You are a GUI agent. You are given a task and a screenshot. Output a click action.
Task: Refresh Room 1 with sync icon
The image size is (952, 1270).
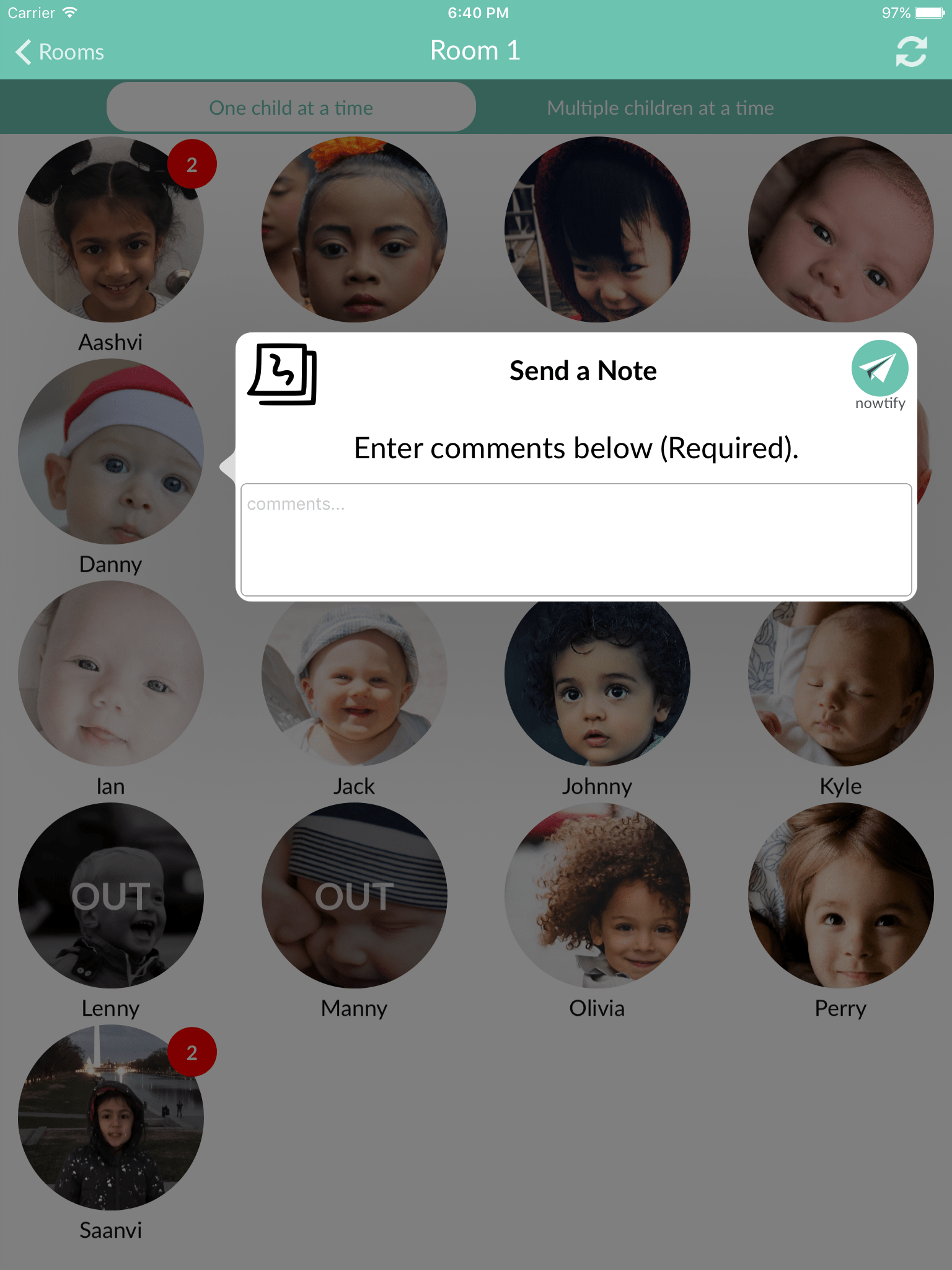tap(911, 52)
